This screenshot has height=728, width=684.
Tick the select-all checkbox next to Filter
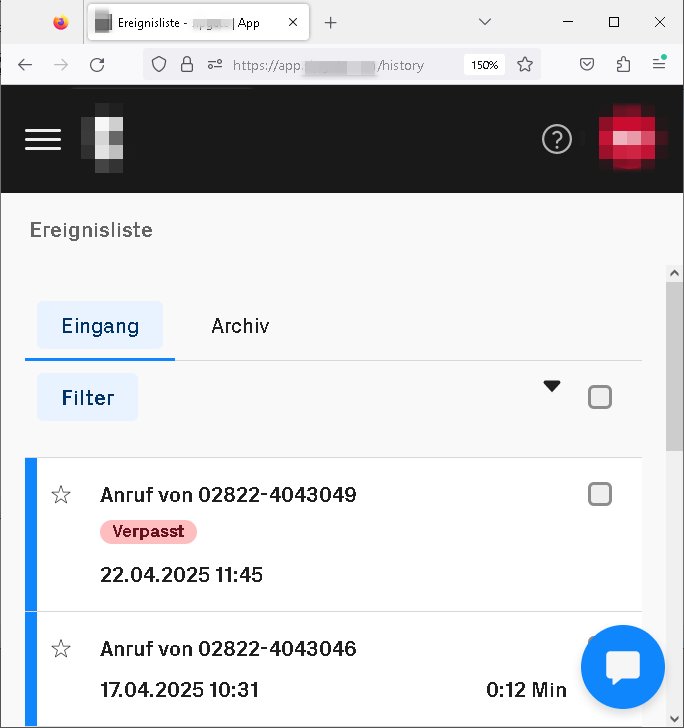600,398
